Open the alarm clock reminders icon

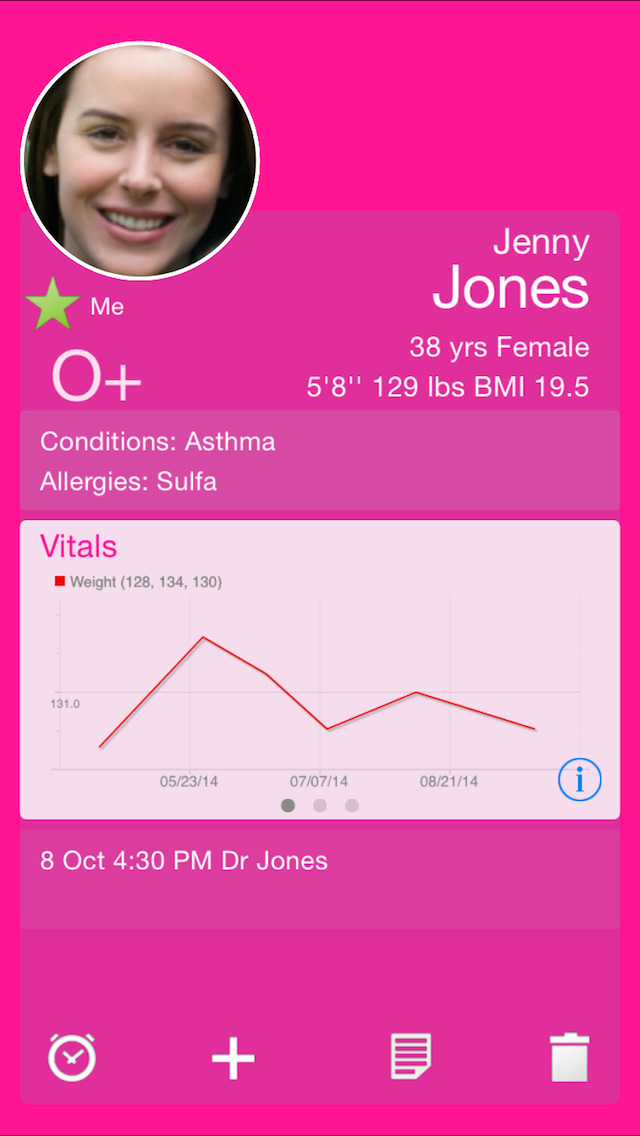(73, 1056)
